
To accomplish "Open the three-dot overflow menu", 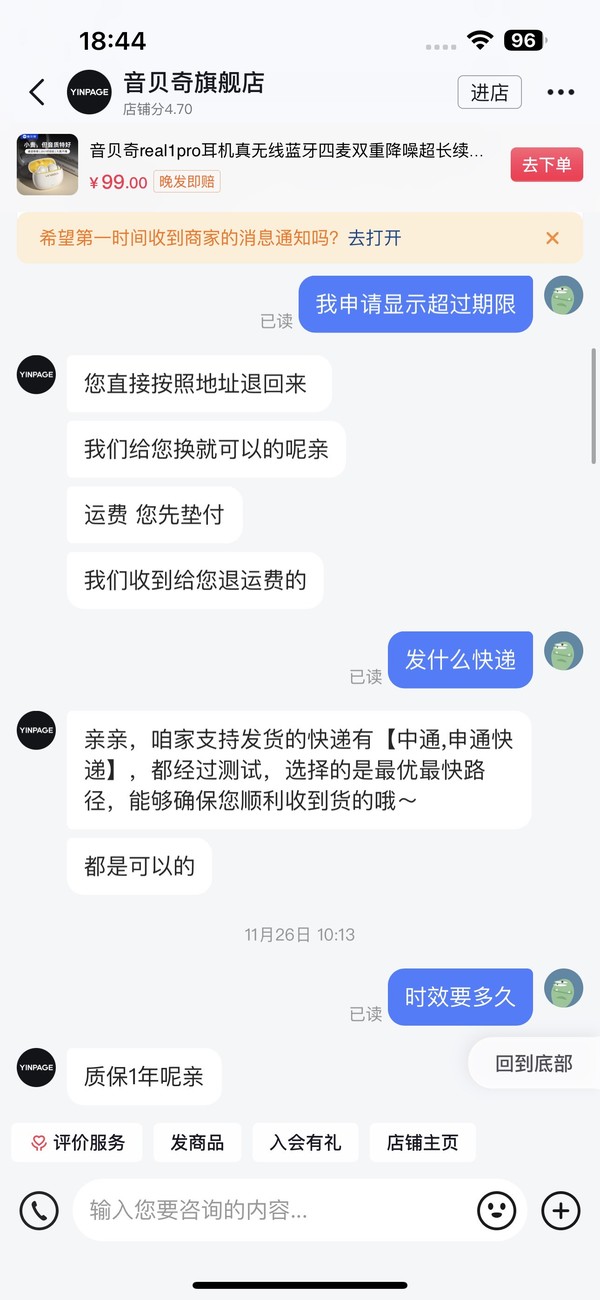I will [x=560, y=93].
